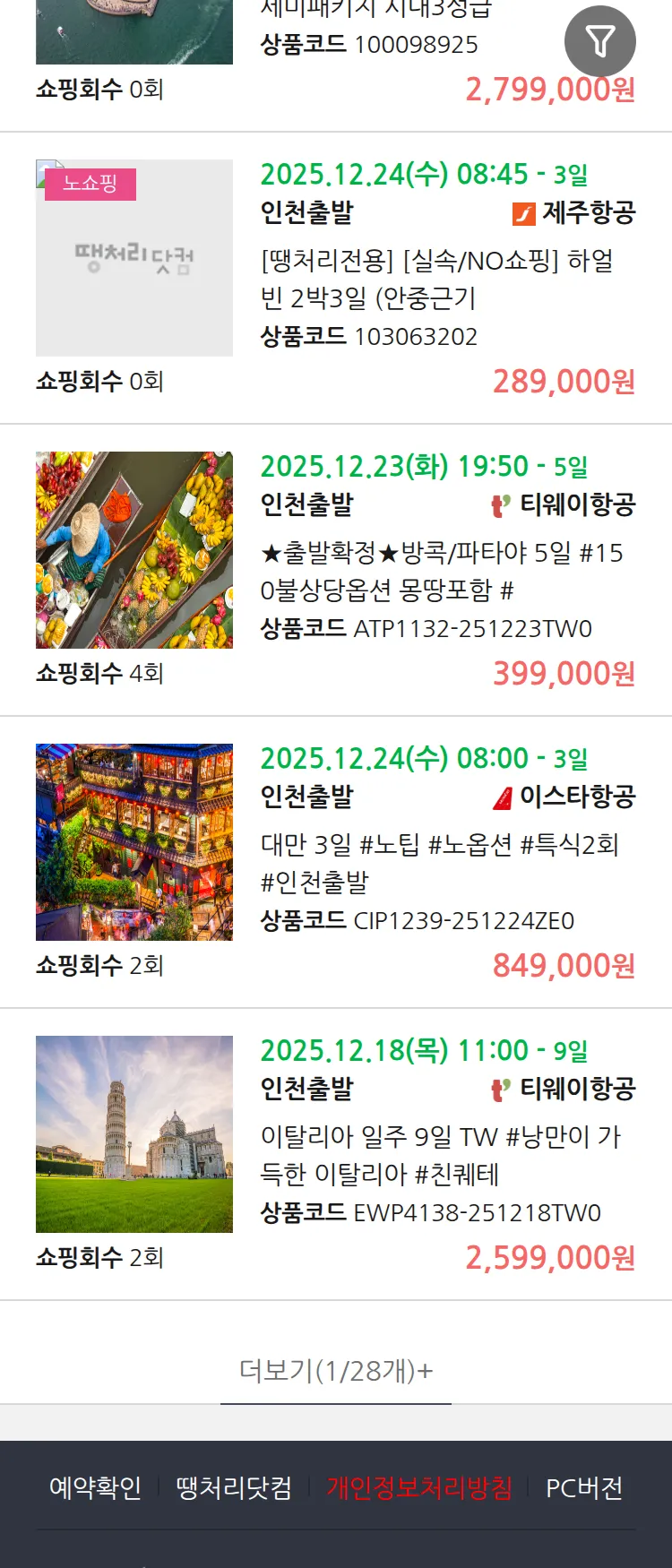Load more products with 더보기(1/28개)+
Screen dimensions: 672x1568
click(336, 1371)
